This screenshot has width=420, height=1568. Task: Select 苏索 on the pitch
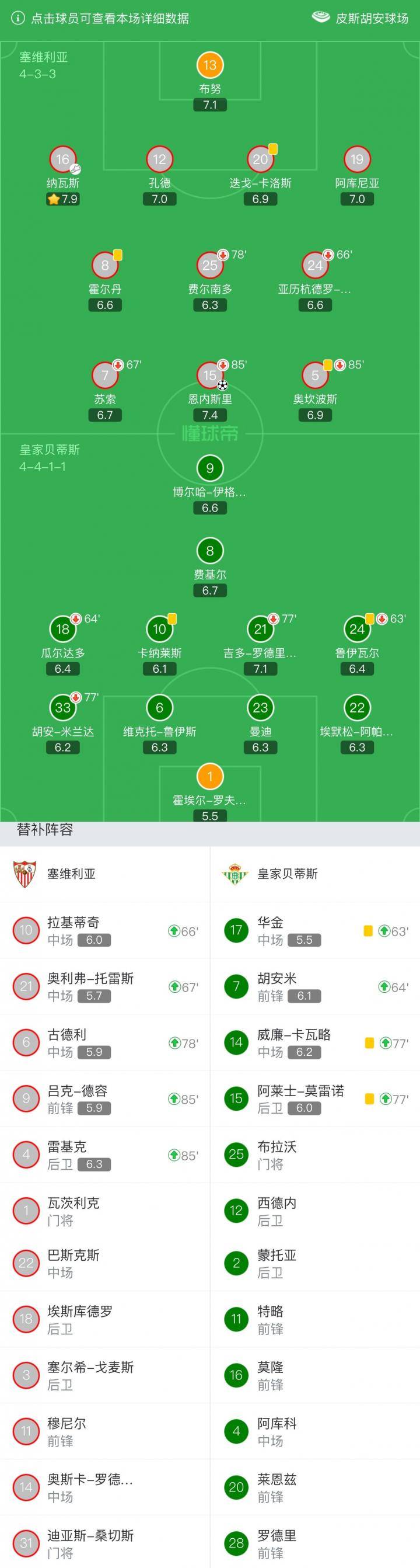pos(105,376)
